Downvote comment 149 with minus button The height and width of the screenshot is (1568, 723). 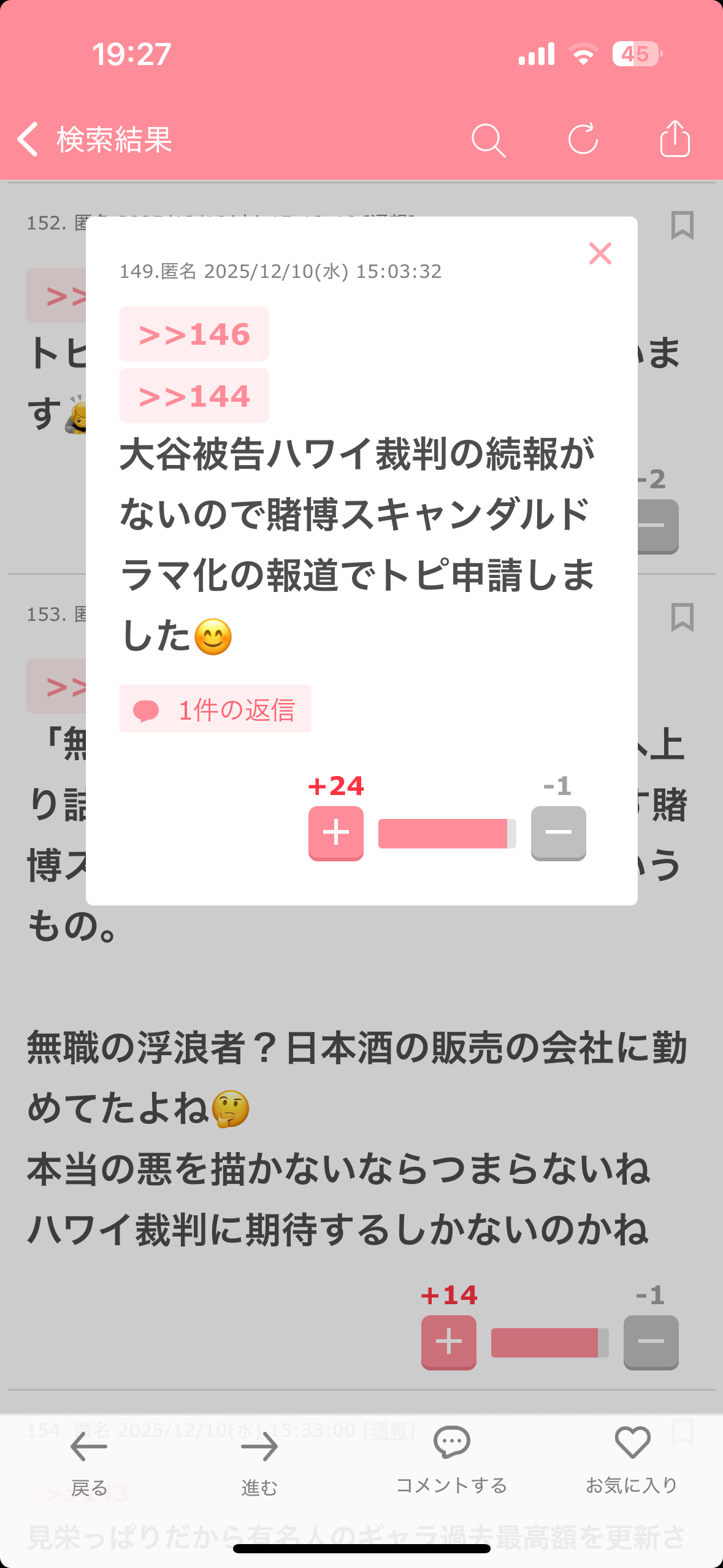coord(558,832)
